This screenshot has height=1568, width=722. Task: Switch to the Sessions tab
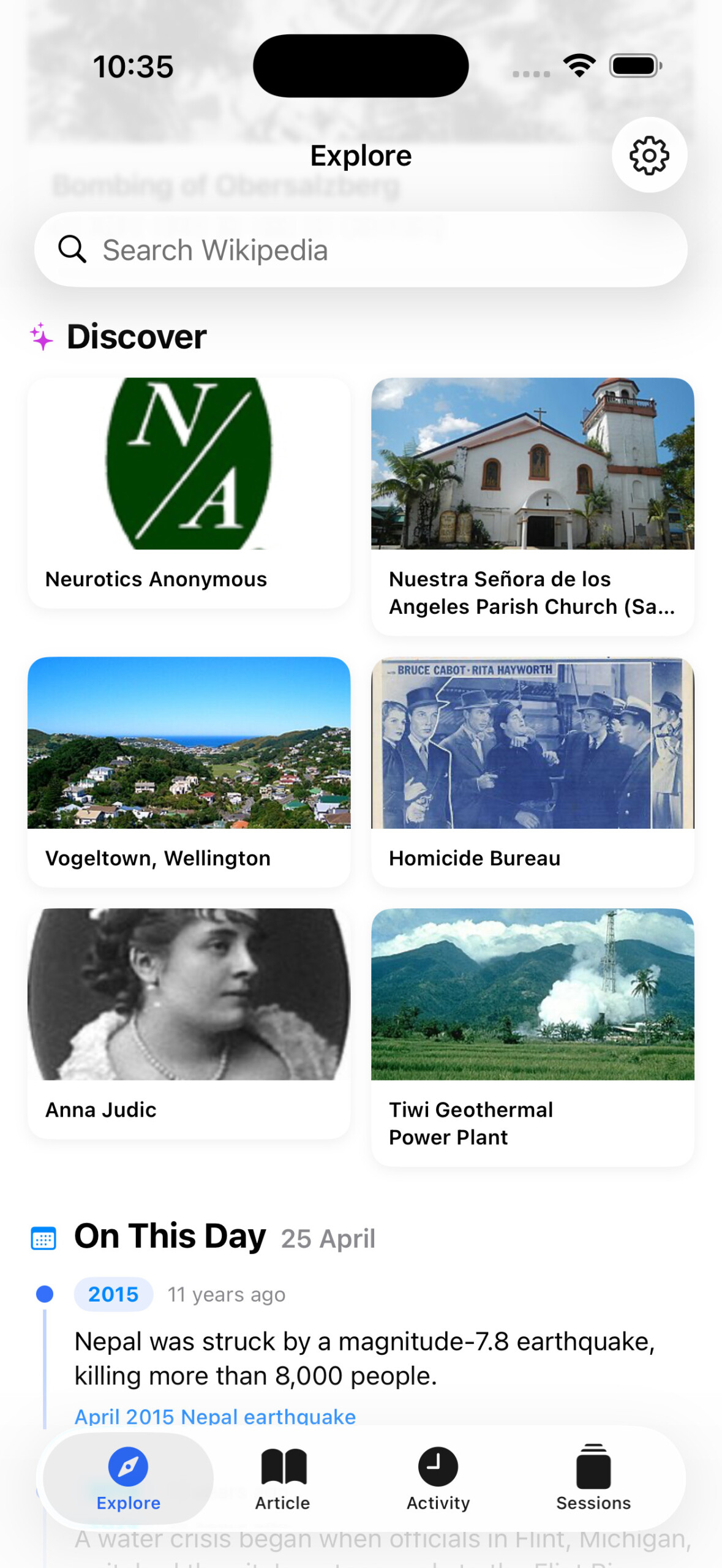(x=593, y=1477)
